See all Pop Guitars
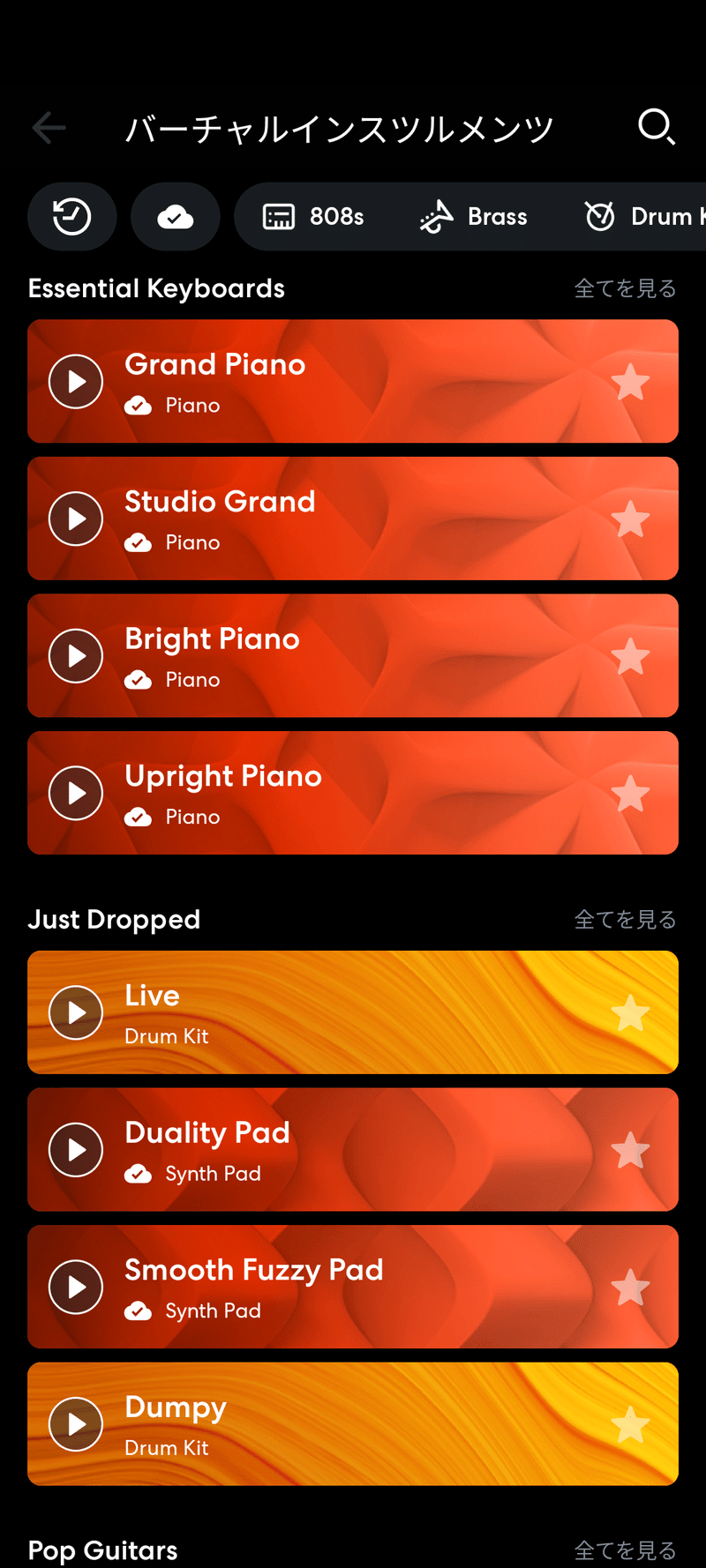706x1568 pixels. pos(625,1550)
